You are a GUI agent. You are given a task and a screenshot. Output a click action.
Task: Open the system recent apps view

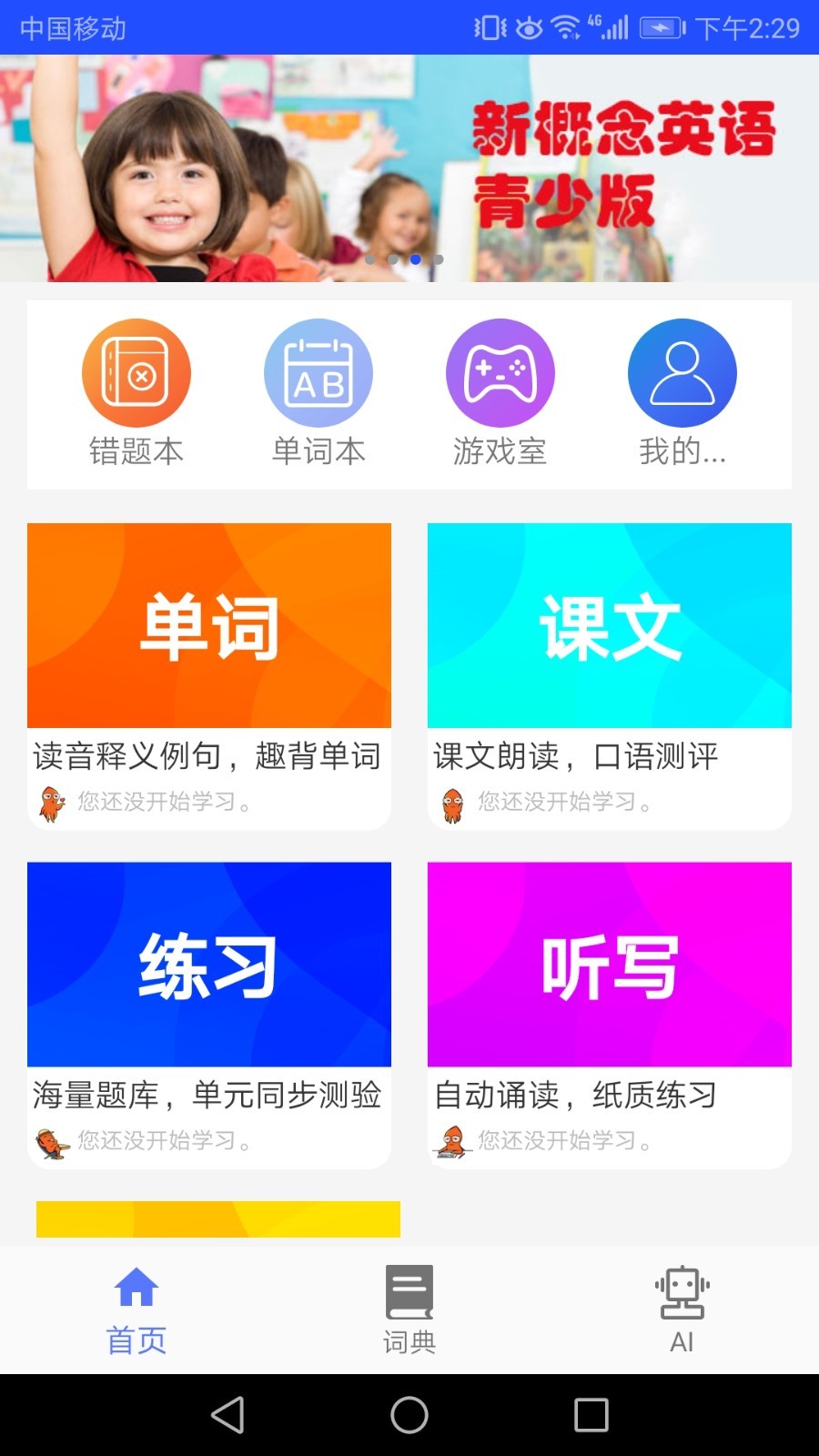click(591, 1415)
